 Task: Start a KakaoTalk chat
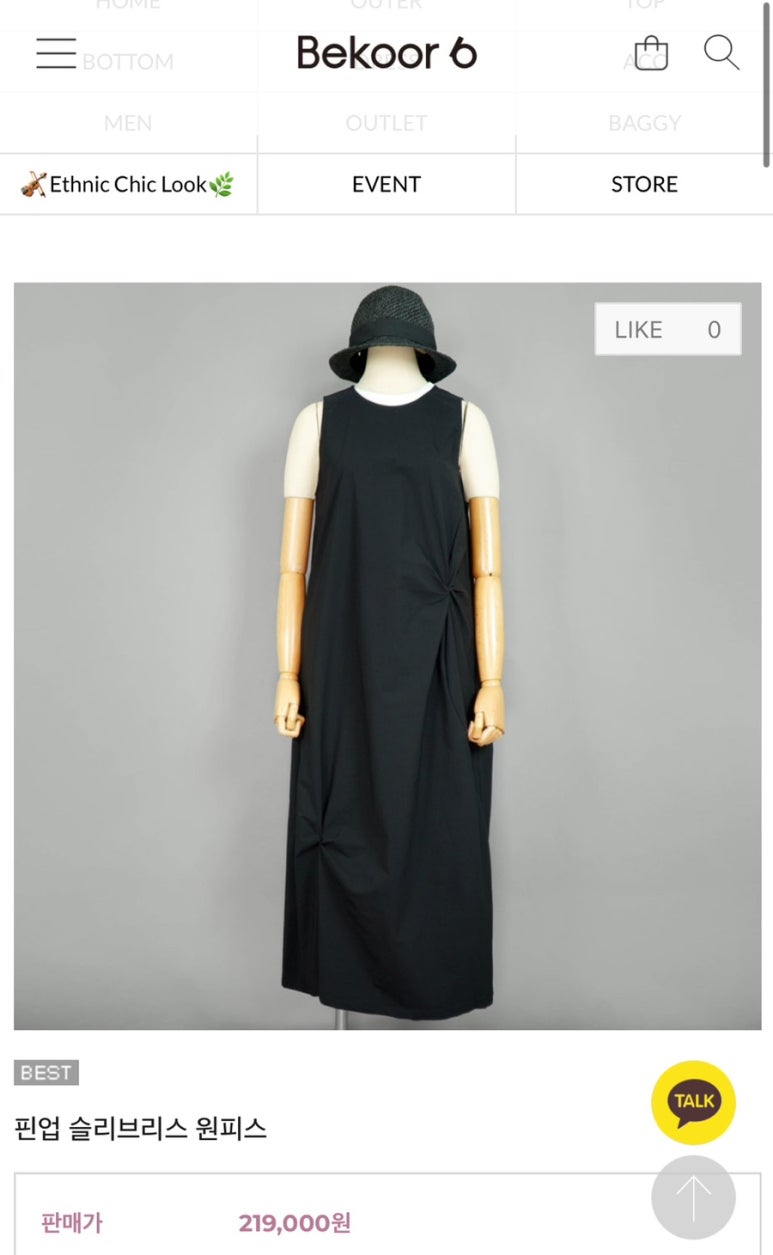tap(693, 1102)
